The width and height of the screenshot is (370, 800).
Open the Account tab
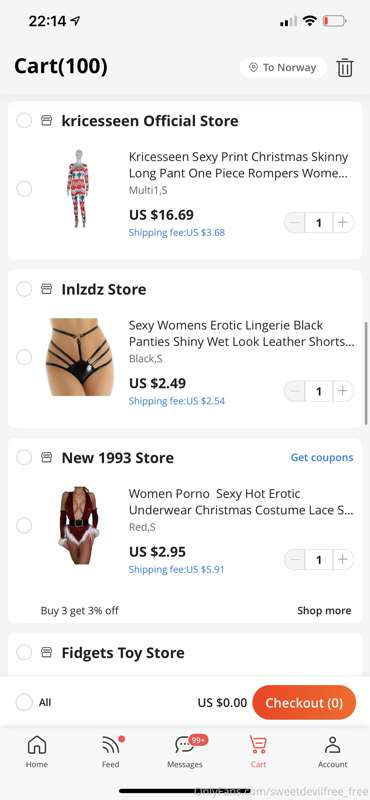(333, 752)
